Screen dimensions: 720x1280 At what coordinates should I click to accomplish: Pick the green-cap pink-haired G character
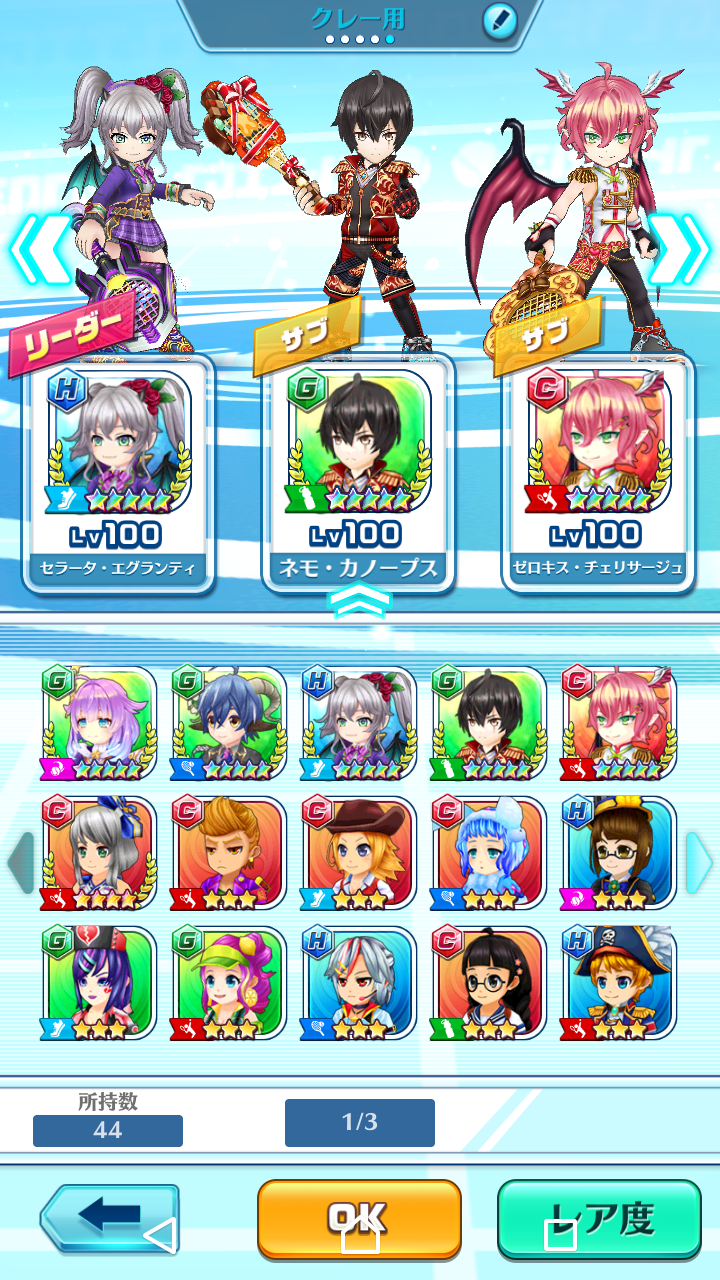click(230, 984)
